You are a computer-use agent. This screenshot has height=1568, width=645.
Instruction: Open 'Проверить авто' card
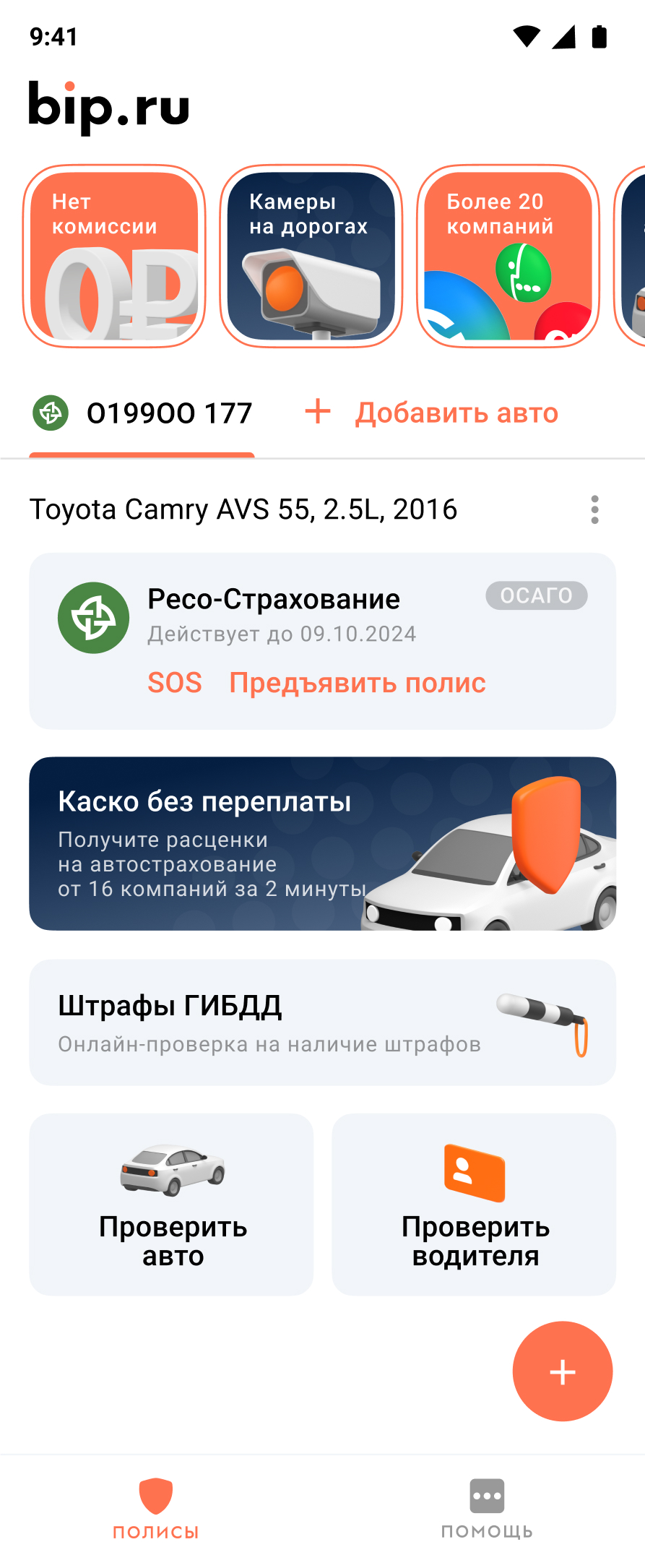point(172,1205)
